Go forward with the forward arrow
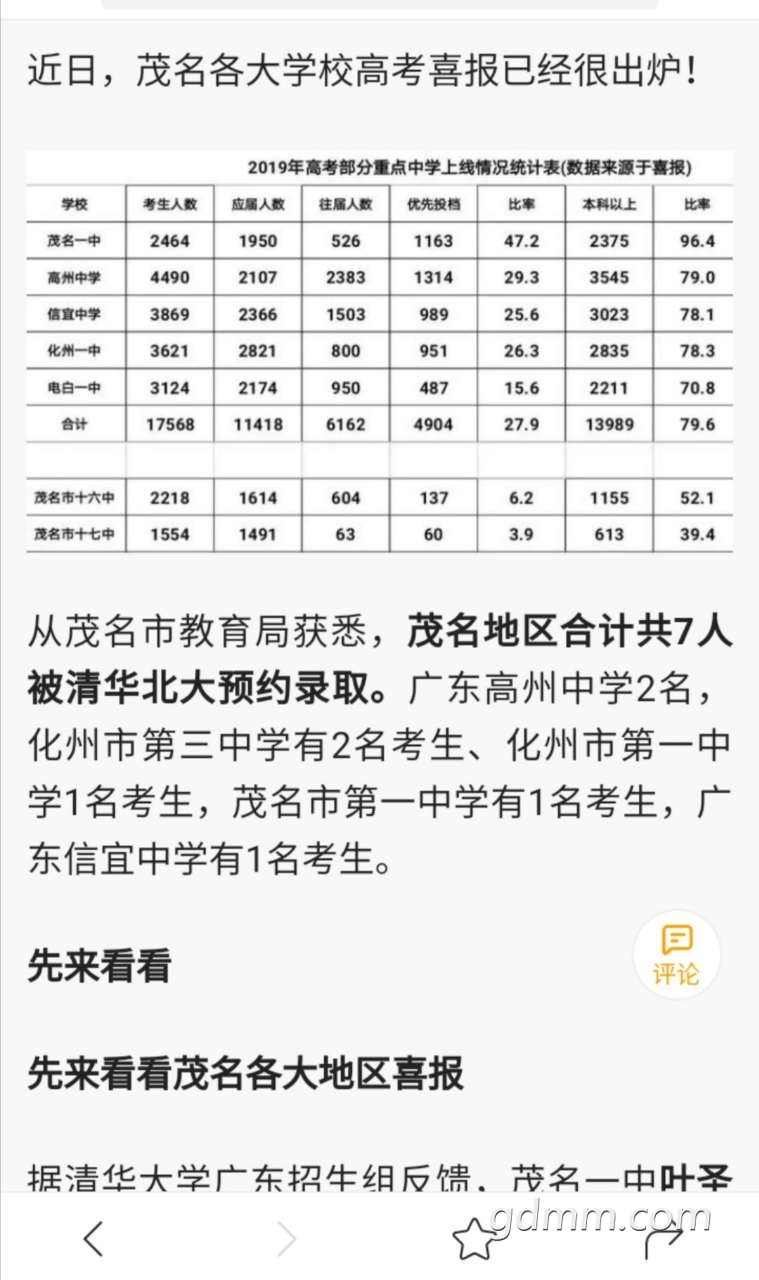 tap(286, 1239)
